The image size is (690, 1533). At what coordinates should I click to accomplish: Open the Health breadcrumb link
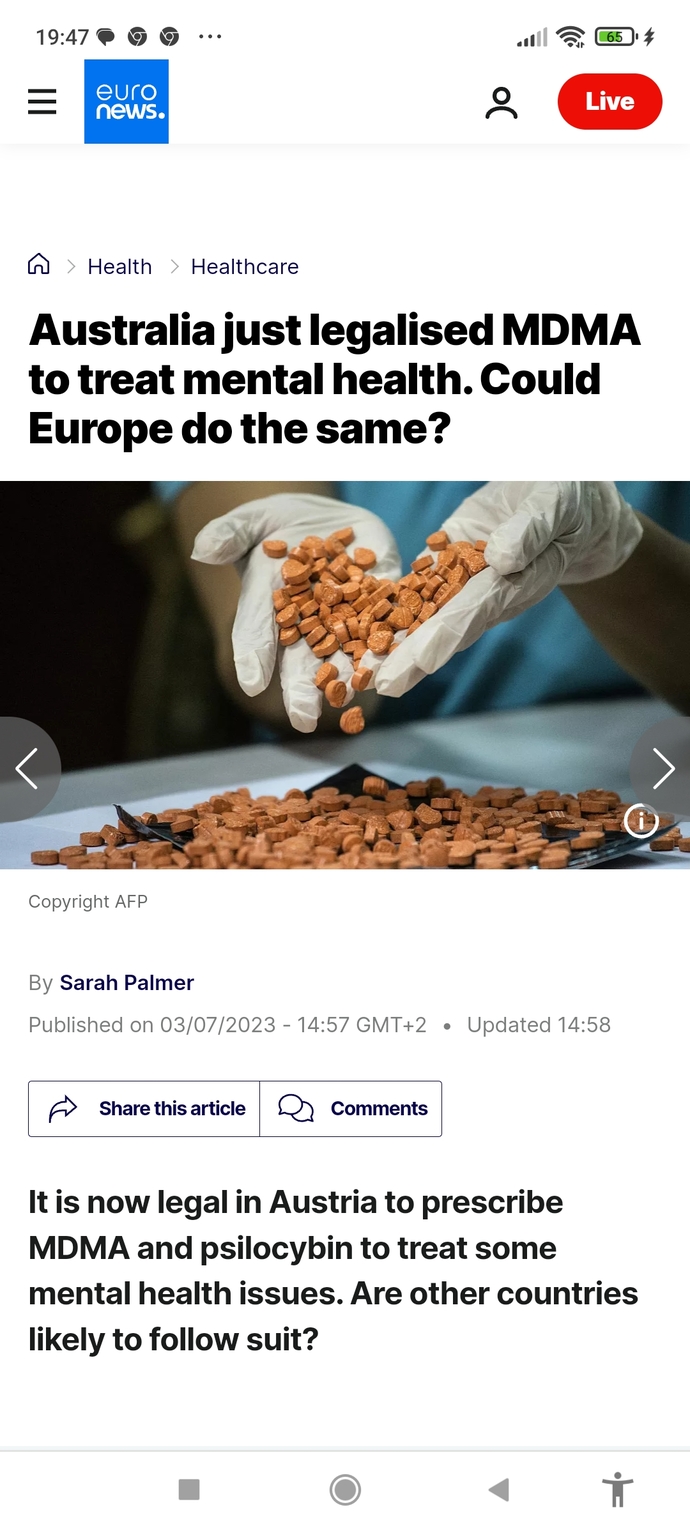(120, 267)
